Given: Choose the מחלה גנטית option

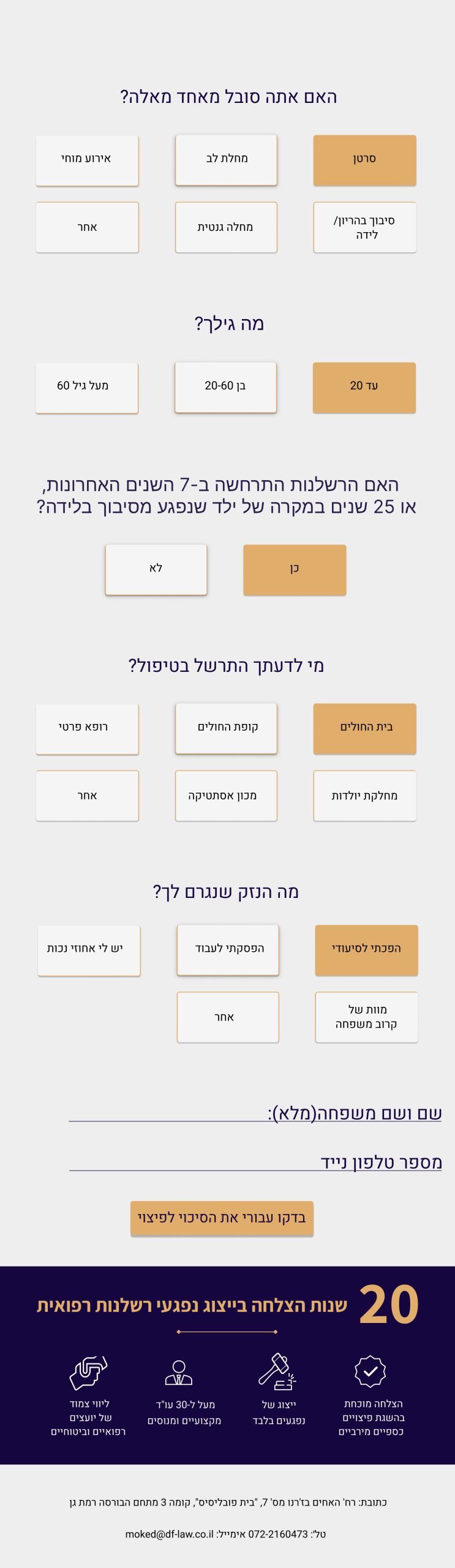Looking at the screenshot, I should click(226, 227).
